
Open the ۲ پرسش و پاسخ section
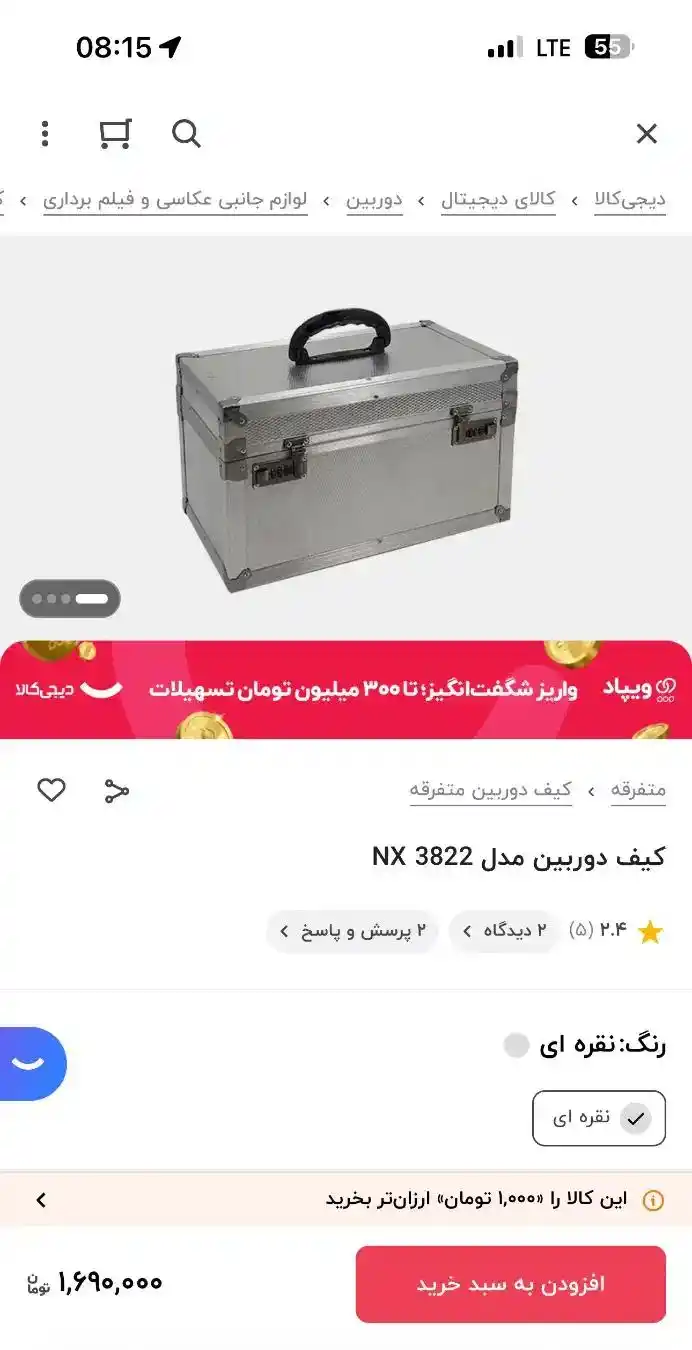(352, 931)
